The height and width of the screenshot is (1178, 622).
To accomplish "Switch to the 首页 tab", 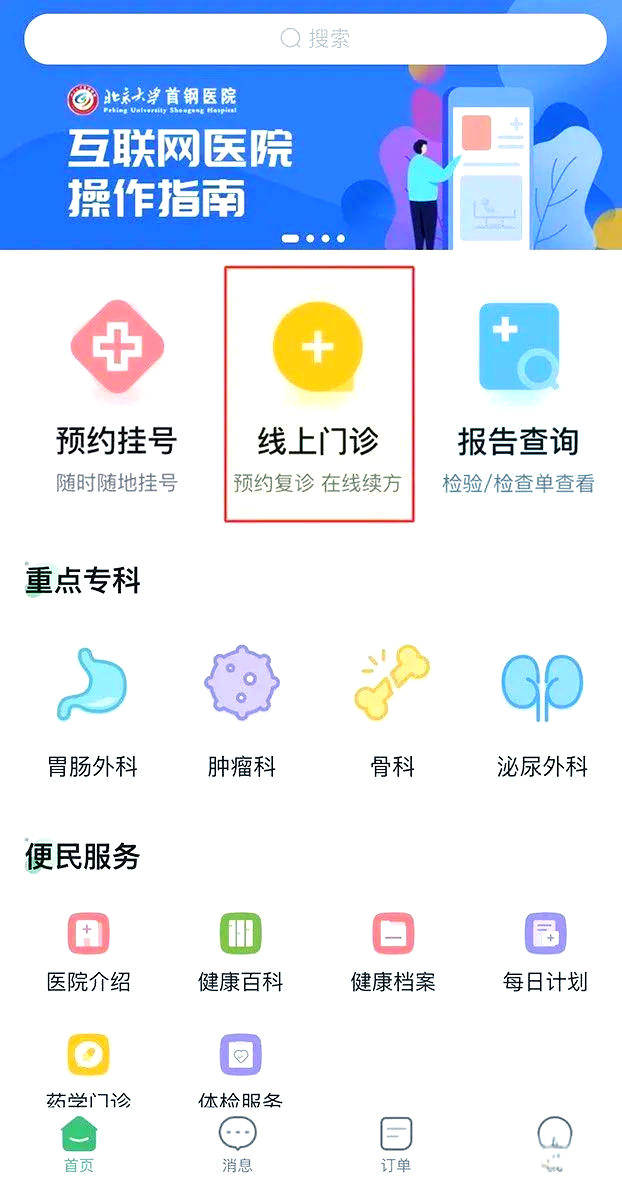I will (x=79, y=1144).
